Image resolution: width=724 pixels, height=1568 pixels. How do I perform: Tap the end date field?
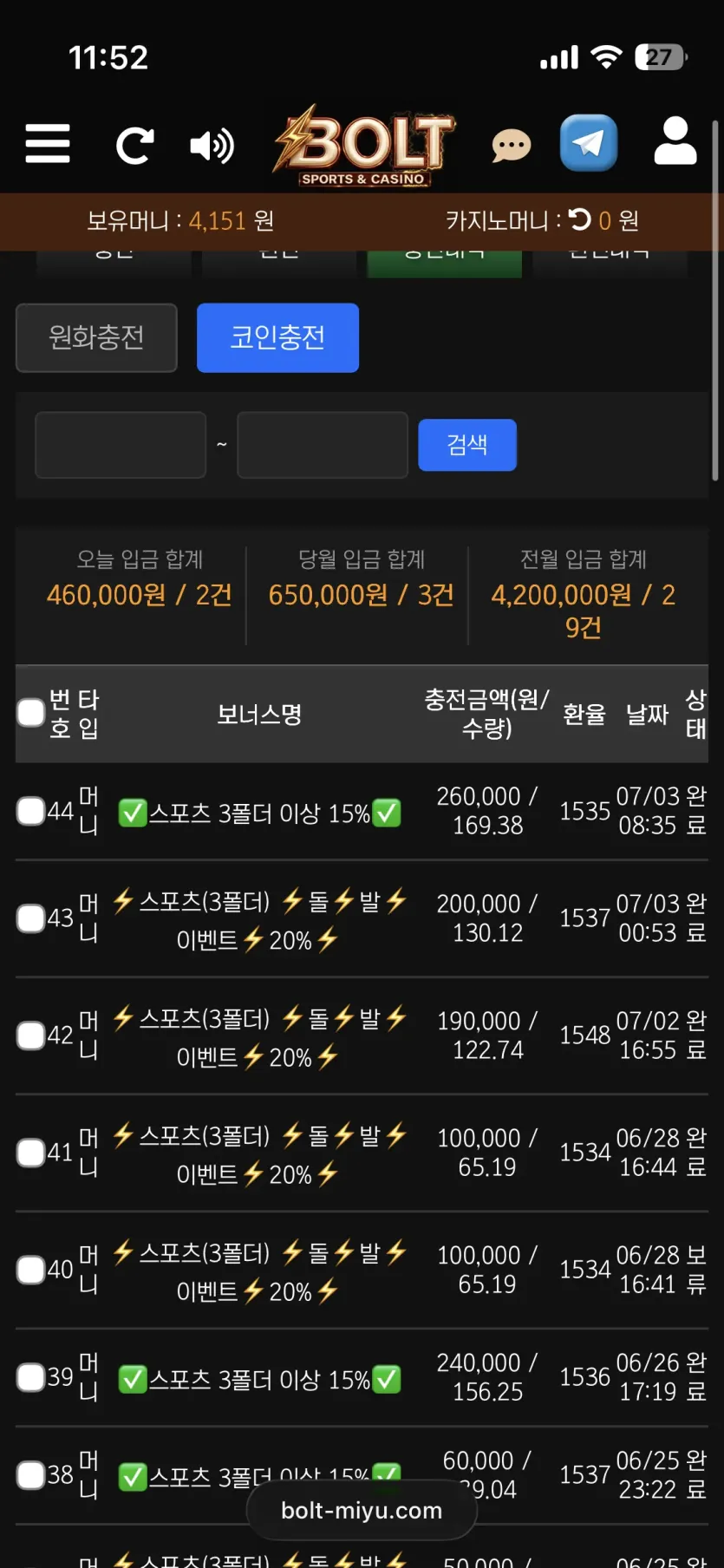tap(323, 445)
